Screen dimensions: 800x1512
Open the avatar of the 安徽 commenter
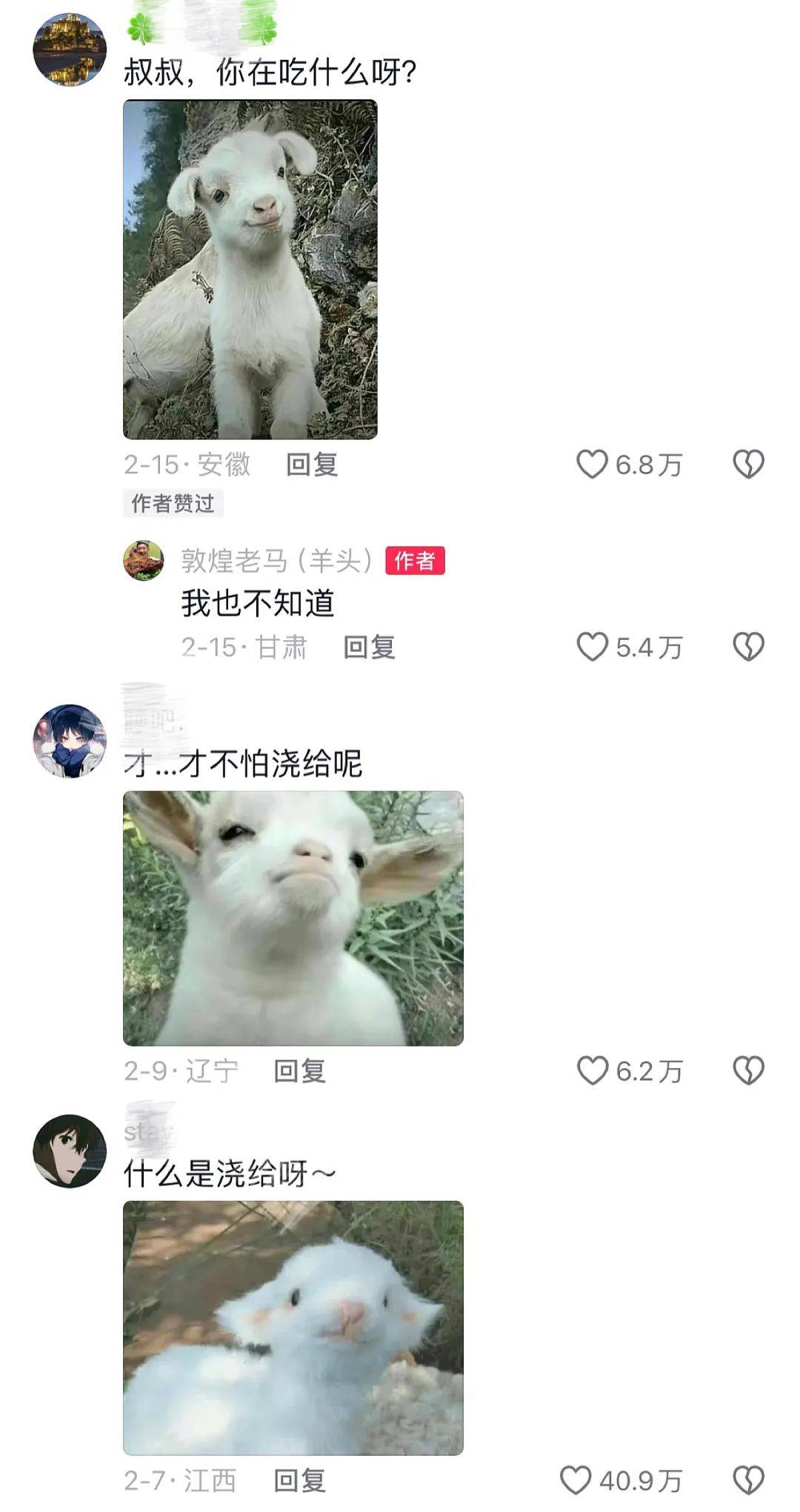pyautogui.click(x=70, y=50)
